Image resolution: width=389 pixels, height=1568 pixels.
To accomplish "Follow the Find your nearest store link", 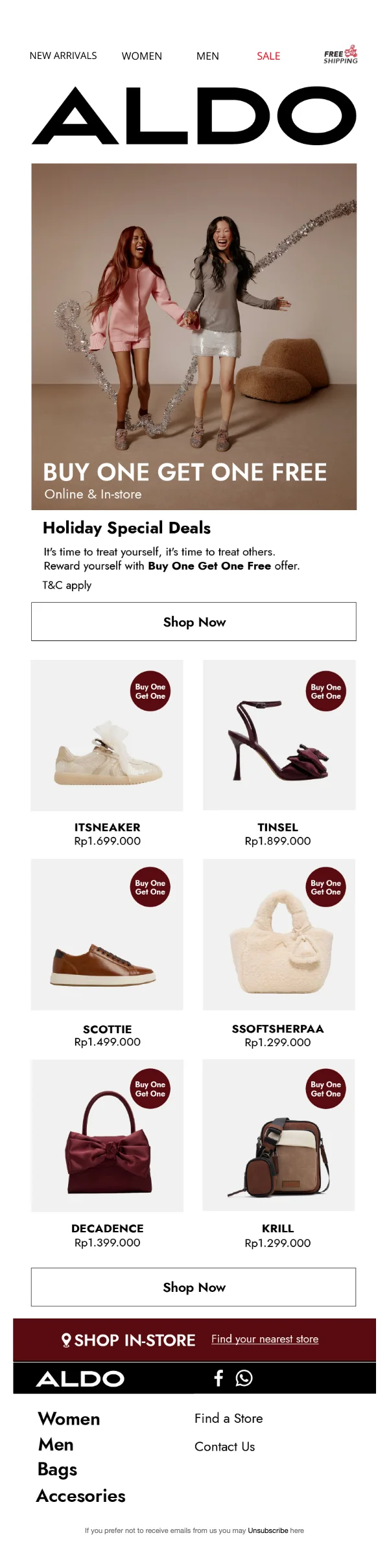I will (x=265, y=1339).
